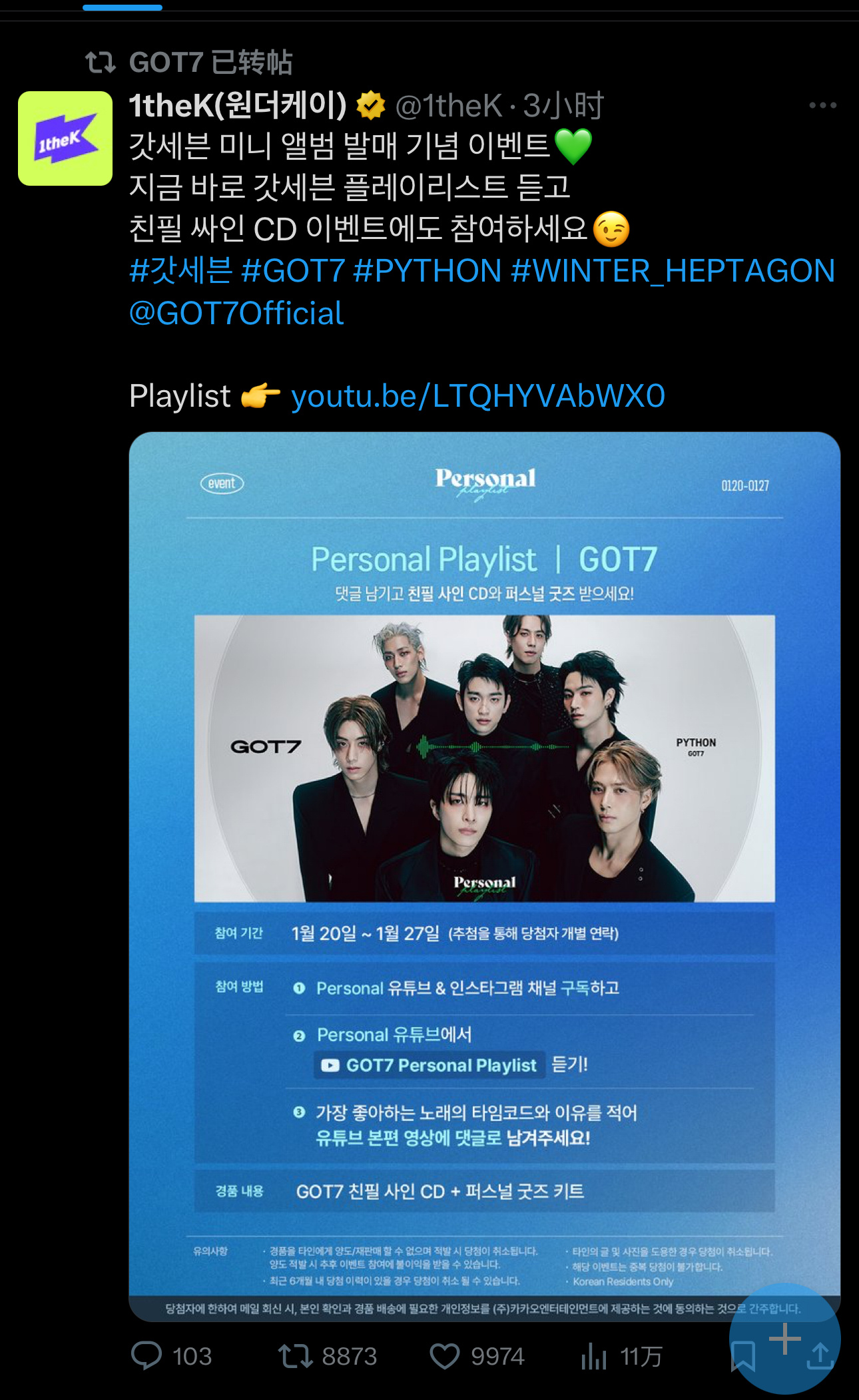Bookmark this 1theK post
This screenshot has height=1400, width=859.
pyautogui.click(x=742, y=1357)
